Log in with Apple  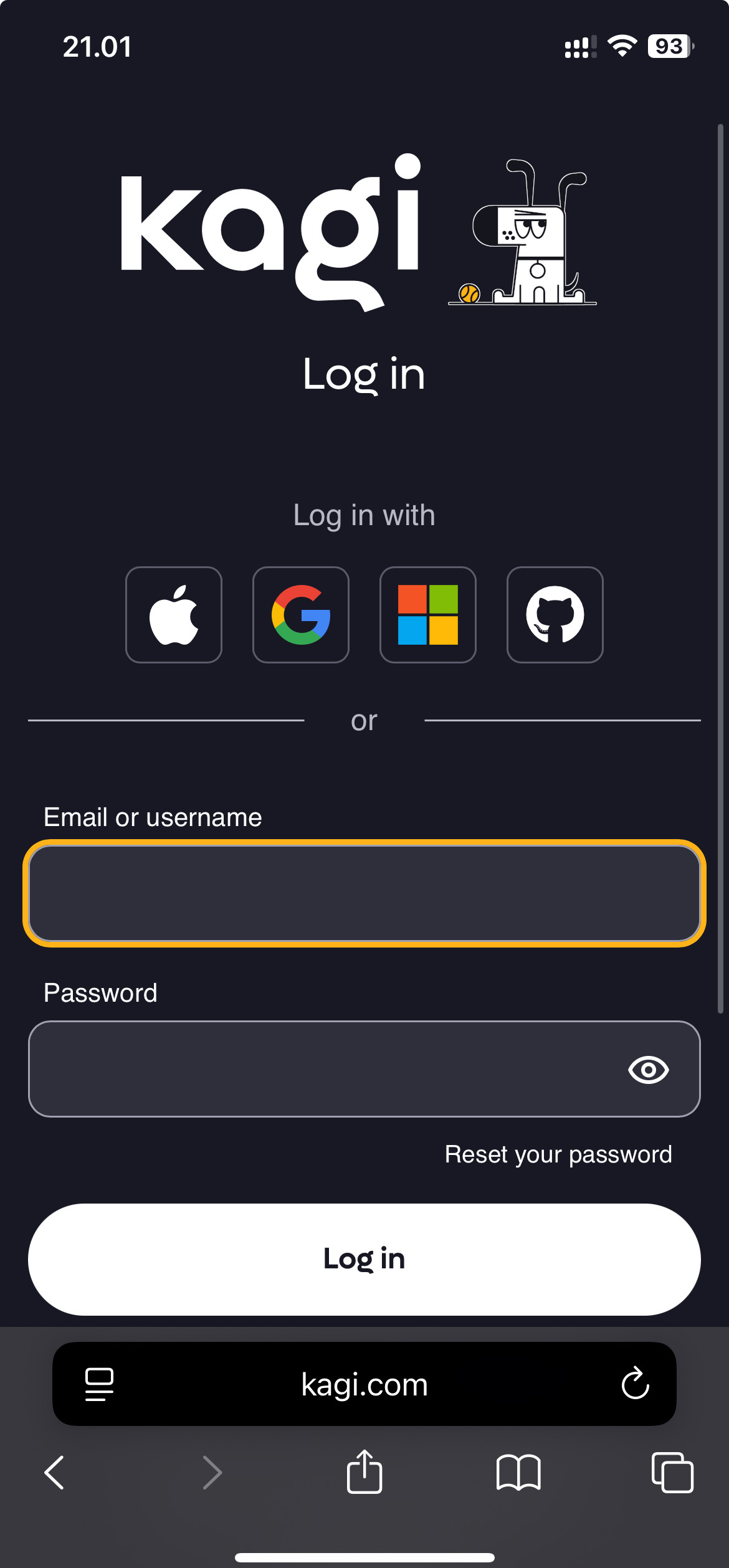point(174,615)
